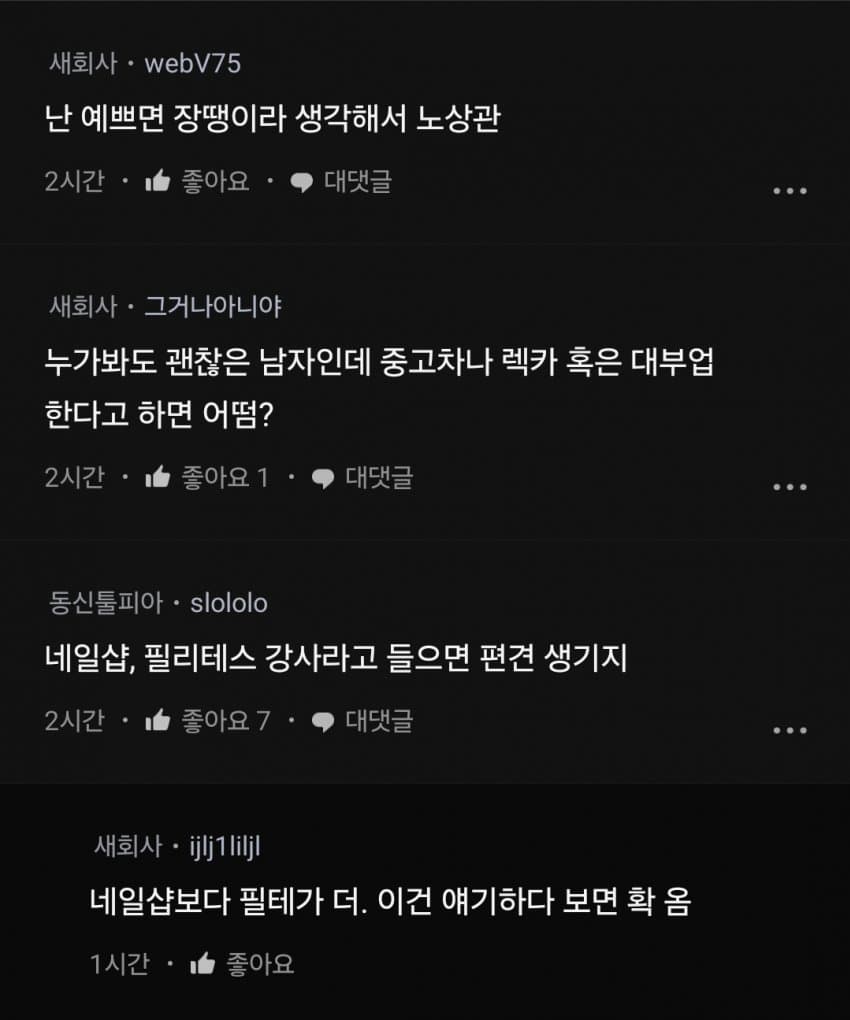The height and width of the screenshot is (1020, 850).
Task: Click the speech bubble icon on 그거나아니야's comment
Action: click(322, 477)
